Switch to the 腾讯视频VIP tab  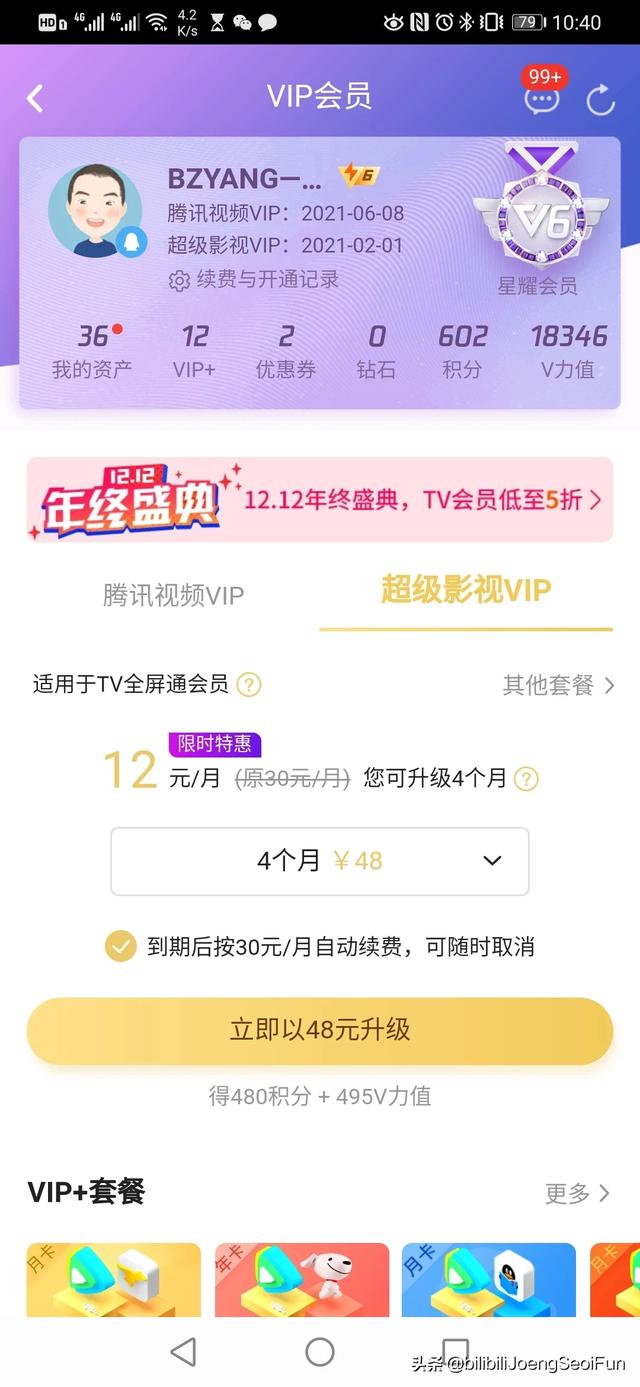tap(173, 595)
